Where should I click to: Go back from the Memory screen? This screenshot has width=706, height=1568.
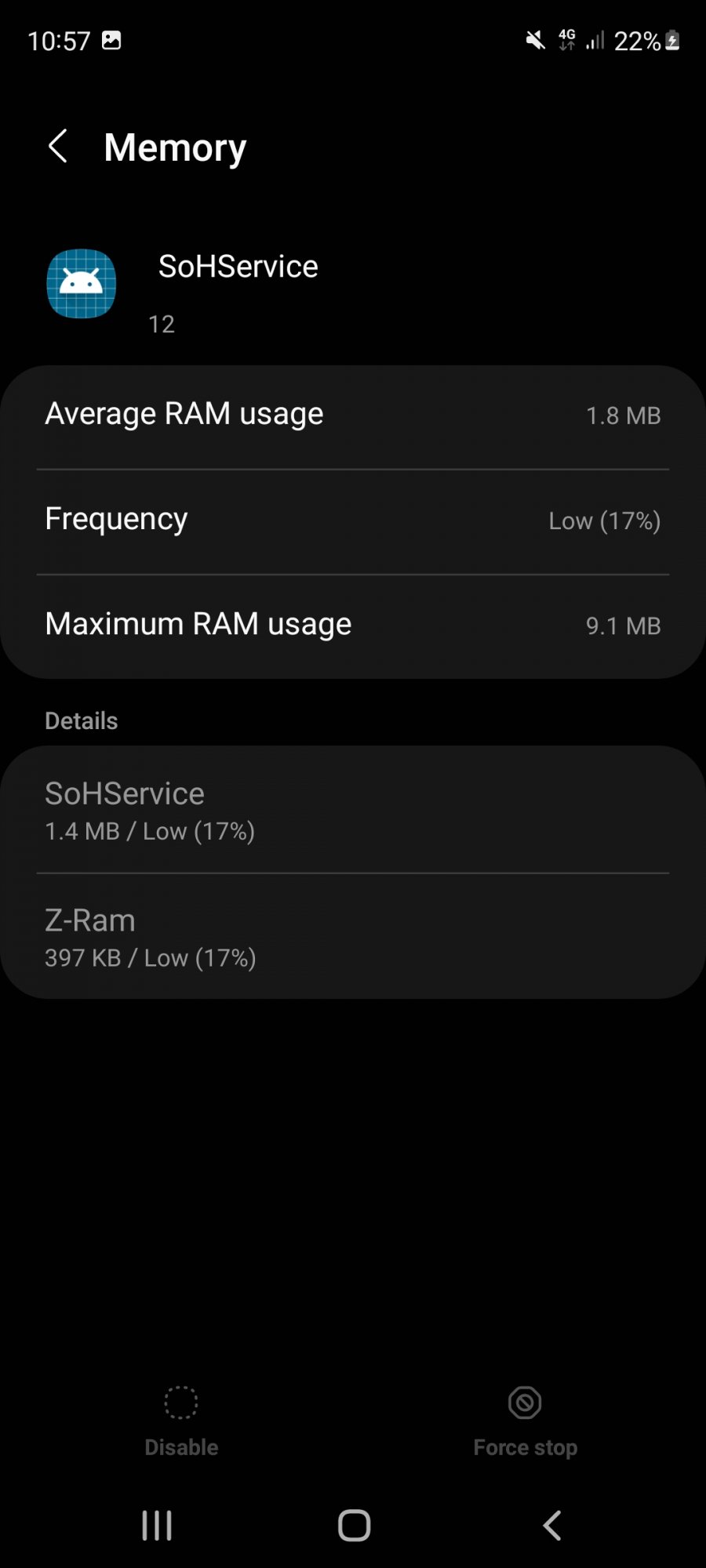coord(58,147)
